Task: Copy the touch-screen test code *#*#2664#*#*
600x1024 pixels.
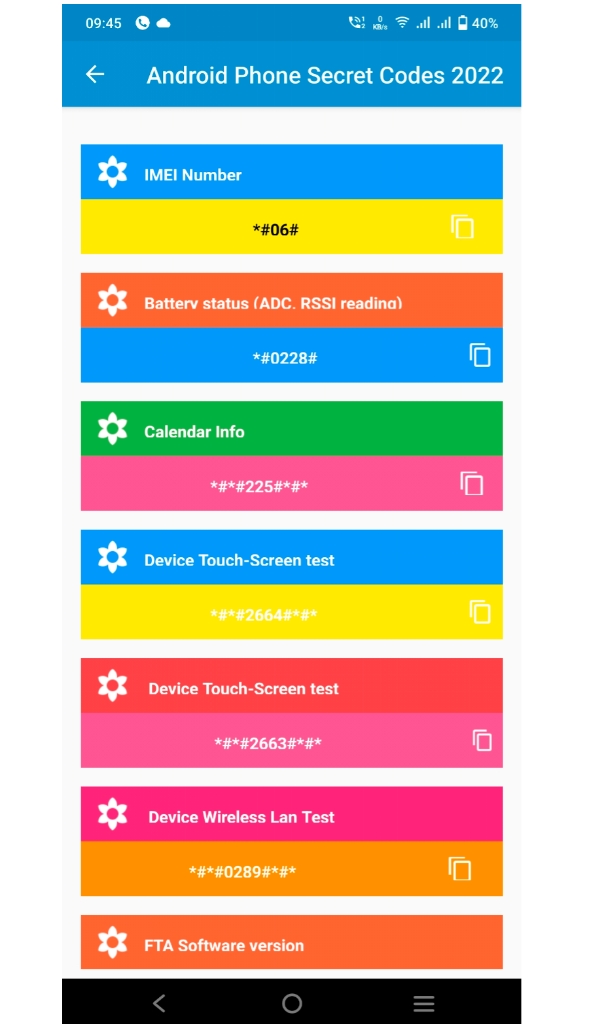Action: pos(481,612)
